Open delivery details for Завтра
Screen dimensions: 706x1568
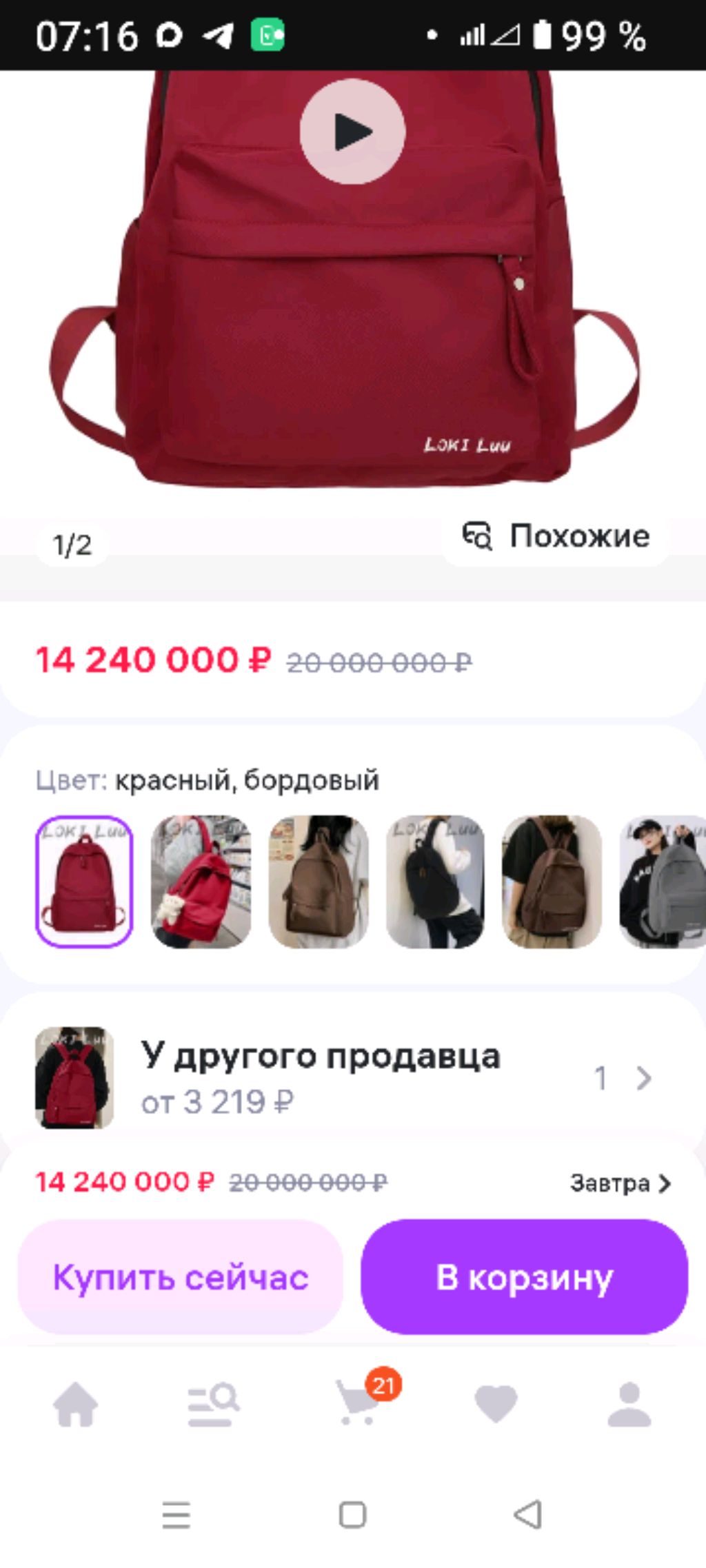coord(620,1183)
